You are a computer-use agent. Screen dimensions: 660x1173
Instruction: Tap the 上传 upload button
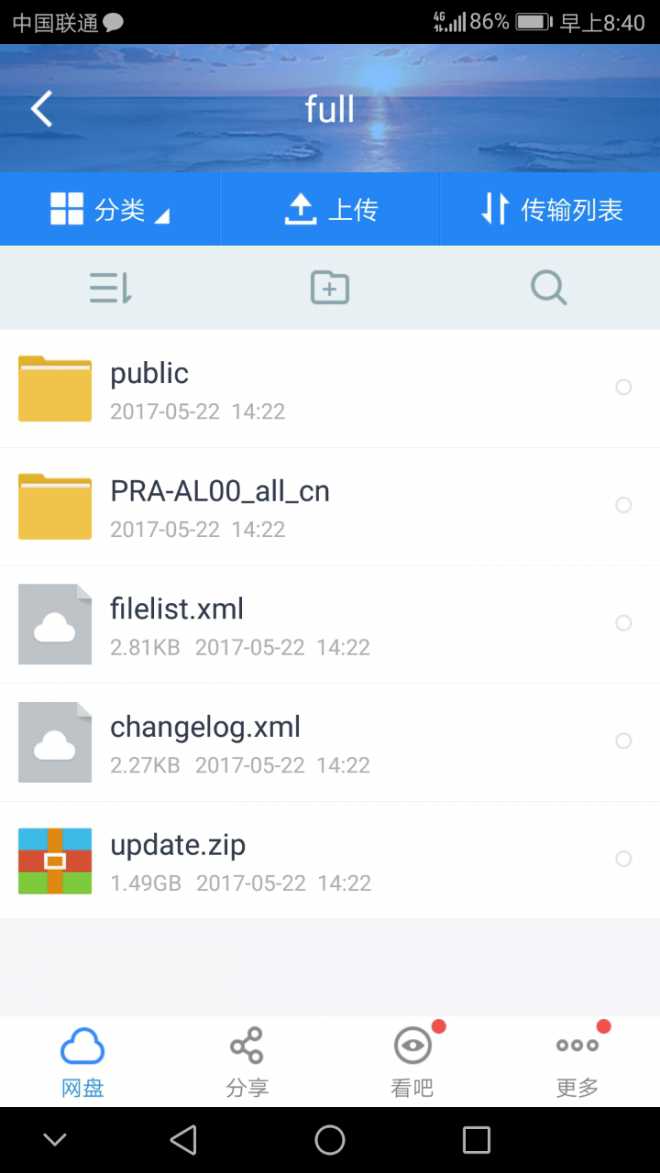(330, 210)
